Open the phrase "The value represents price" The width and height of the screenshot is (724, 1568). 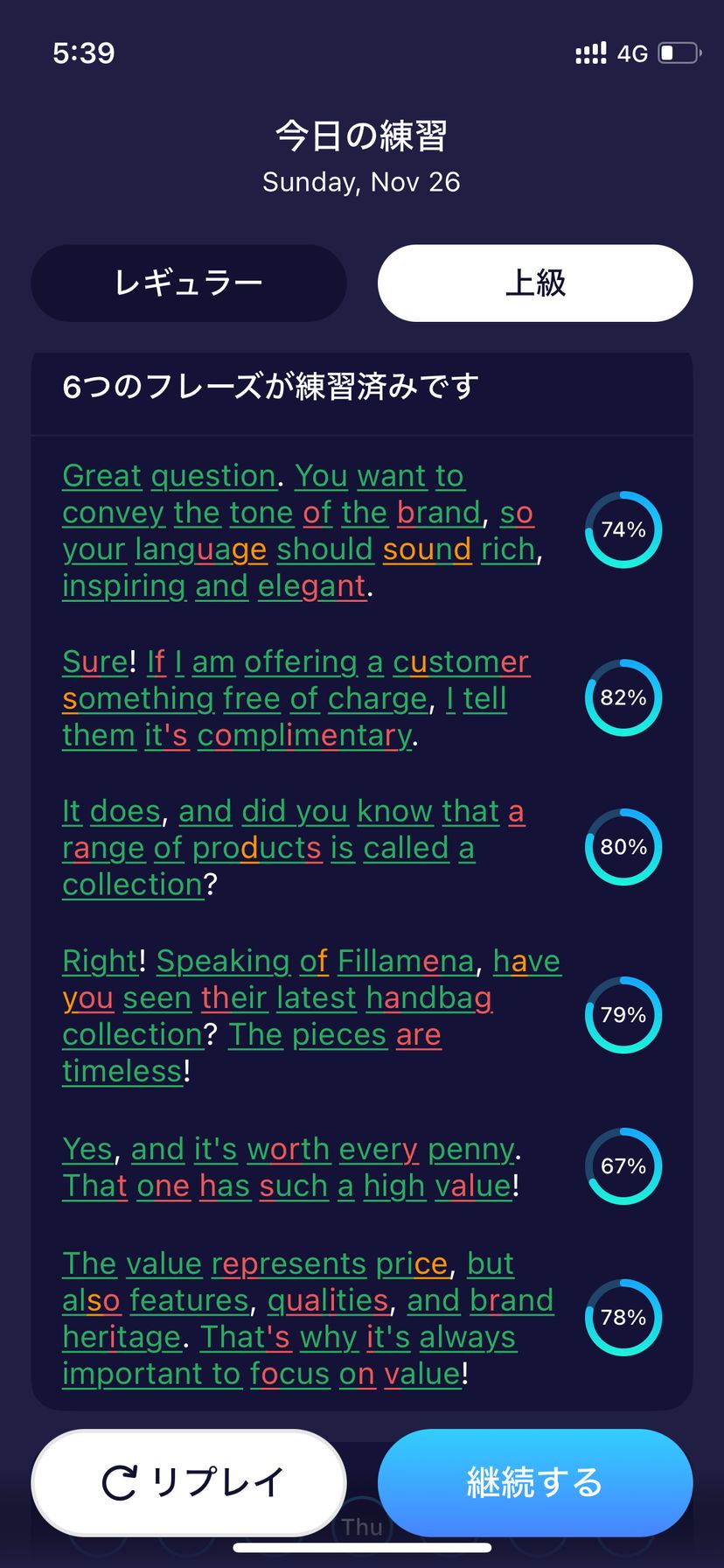pyautogui.click(x=307, y=1318)
